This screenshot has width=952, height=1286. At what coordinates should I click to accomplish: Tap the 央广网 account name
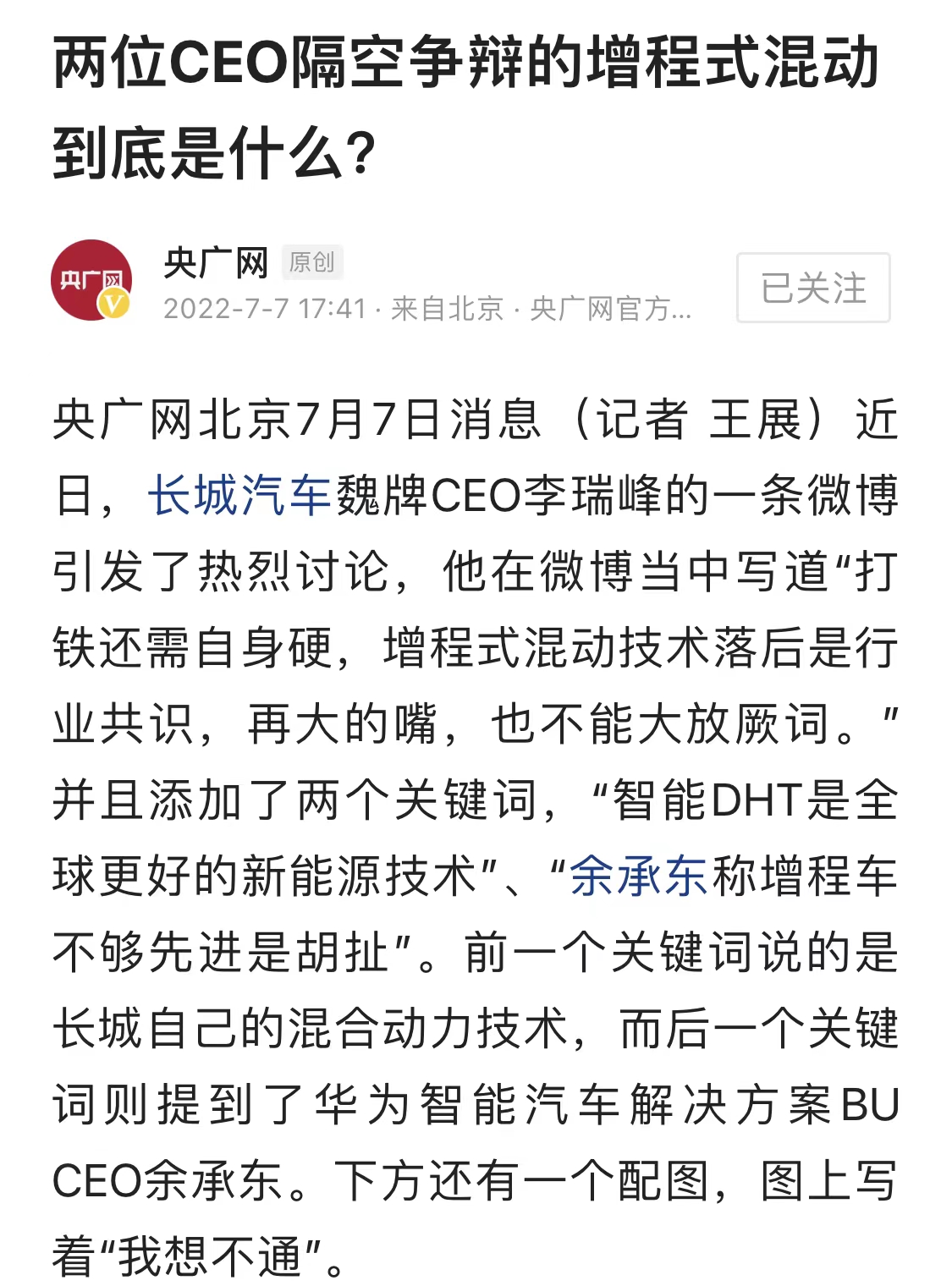[x=216, y=263]
